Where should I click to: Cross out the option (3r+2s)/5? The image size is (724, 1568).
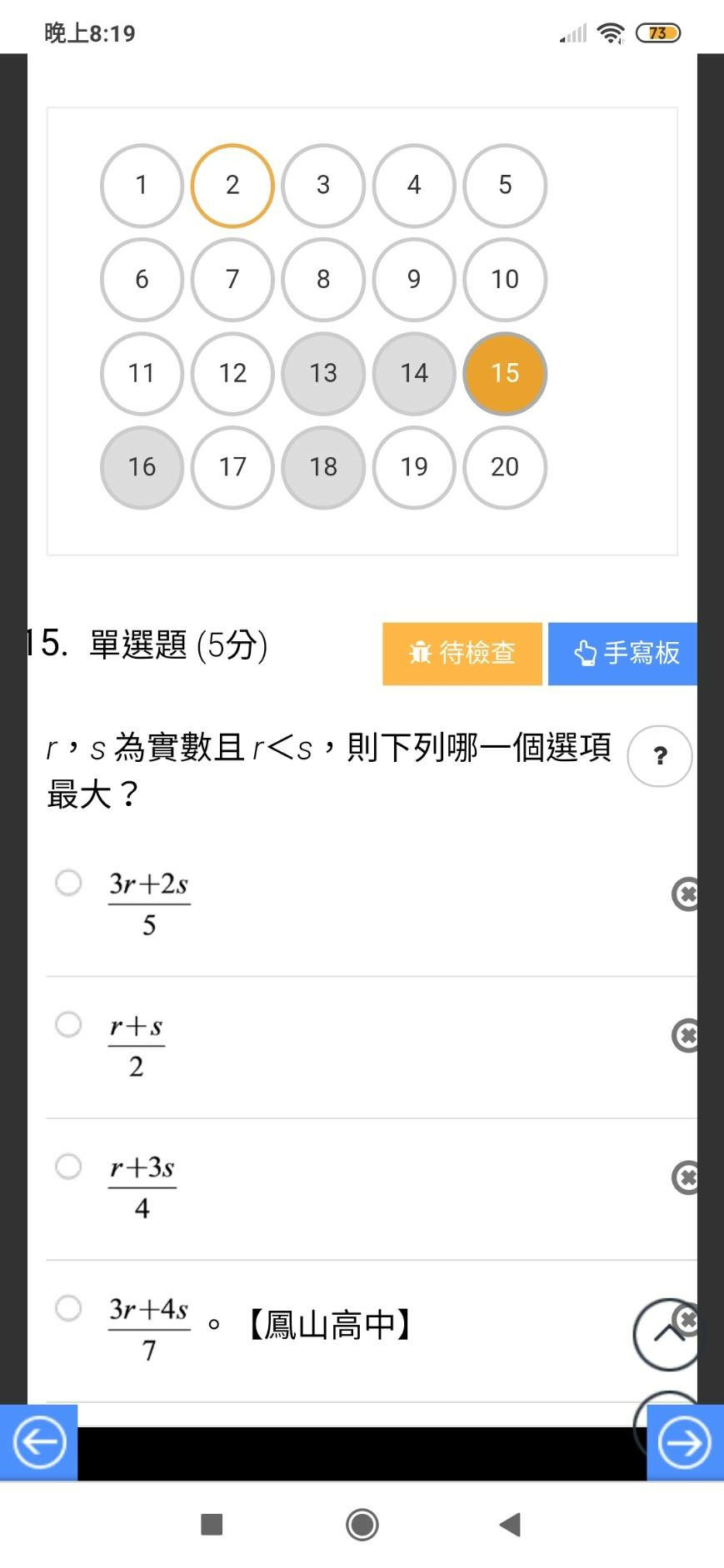click(x=686, y=894)
